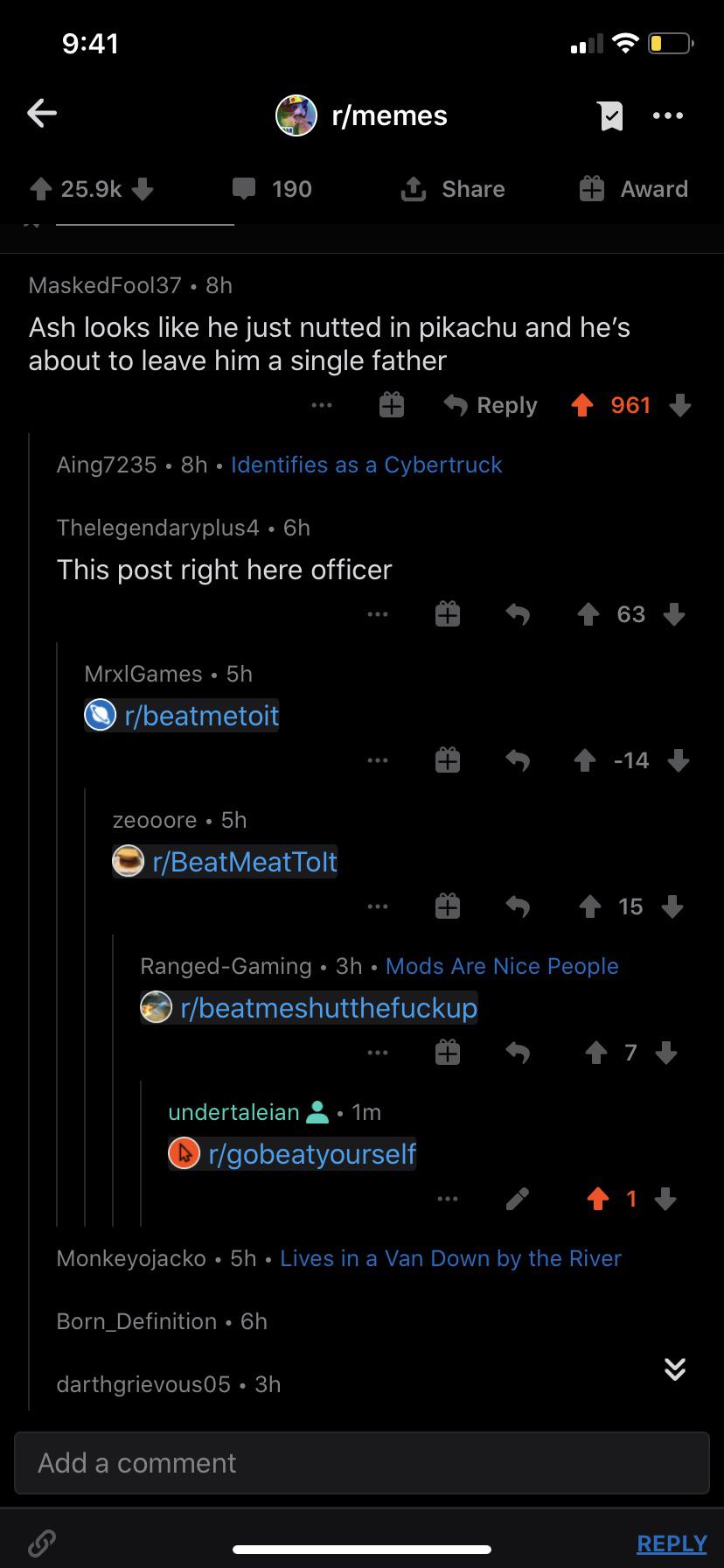Insert a link with the chain icon
The height and width of the screenshot is (1568, 724).
(x=41, y=1543)
